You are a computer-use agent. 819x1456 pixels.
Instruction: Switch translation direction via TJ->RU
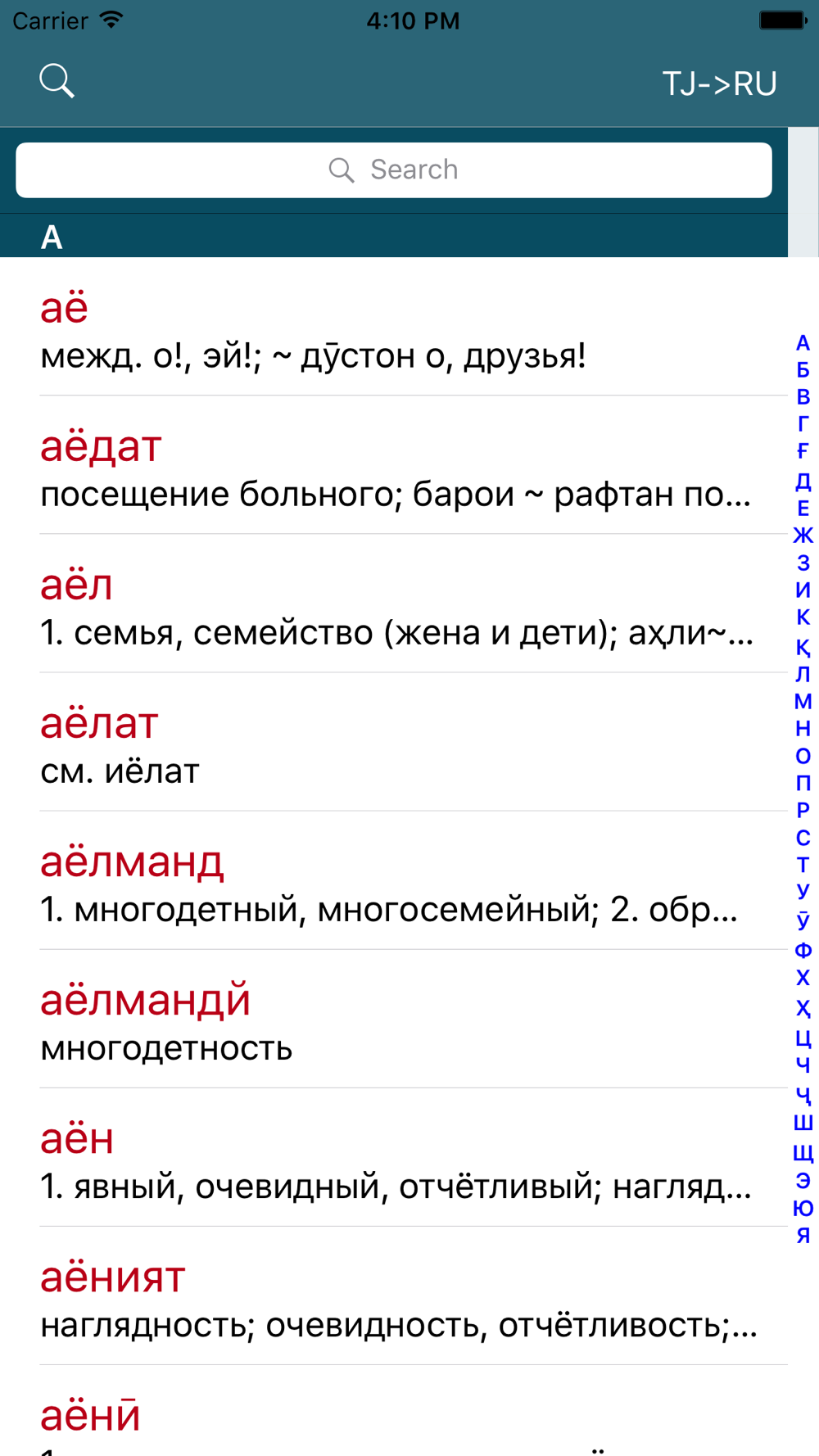[719, 83]
